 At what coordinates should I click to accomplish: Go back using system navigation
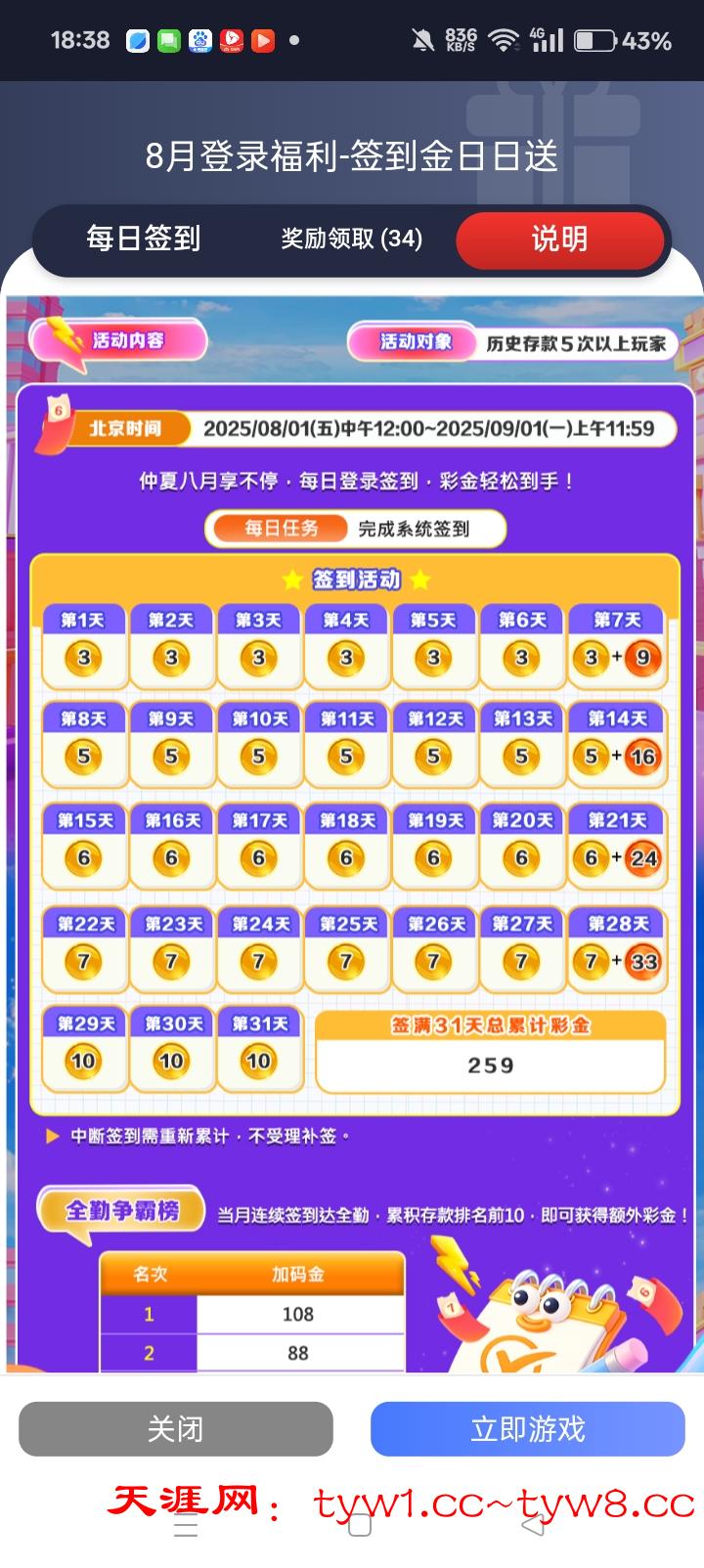tap(533, 1525)
